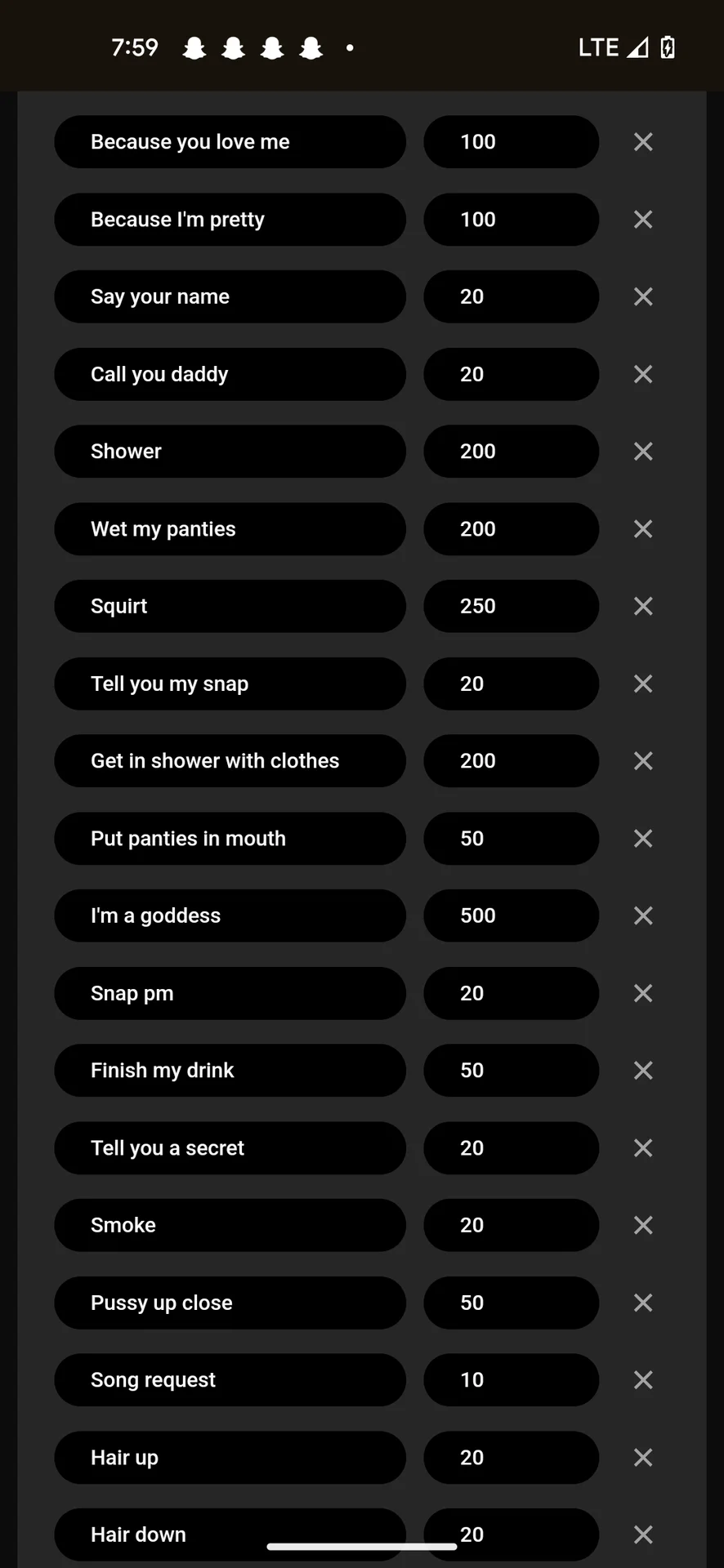Delete the 'Song request' row
The height and width of the screenshot is (1568, 724).
(x=643, y=1380)
